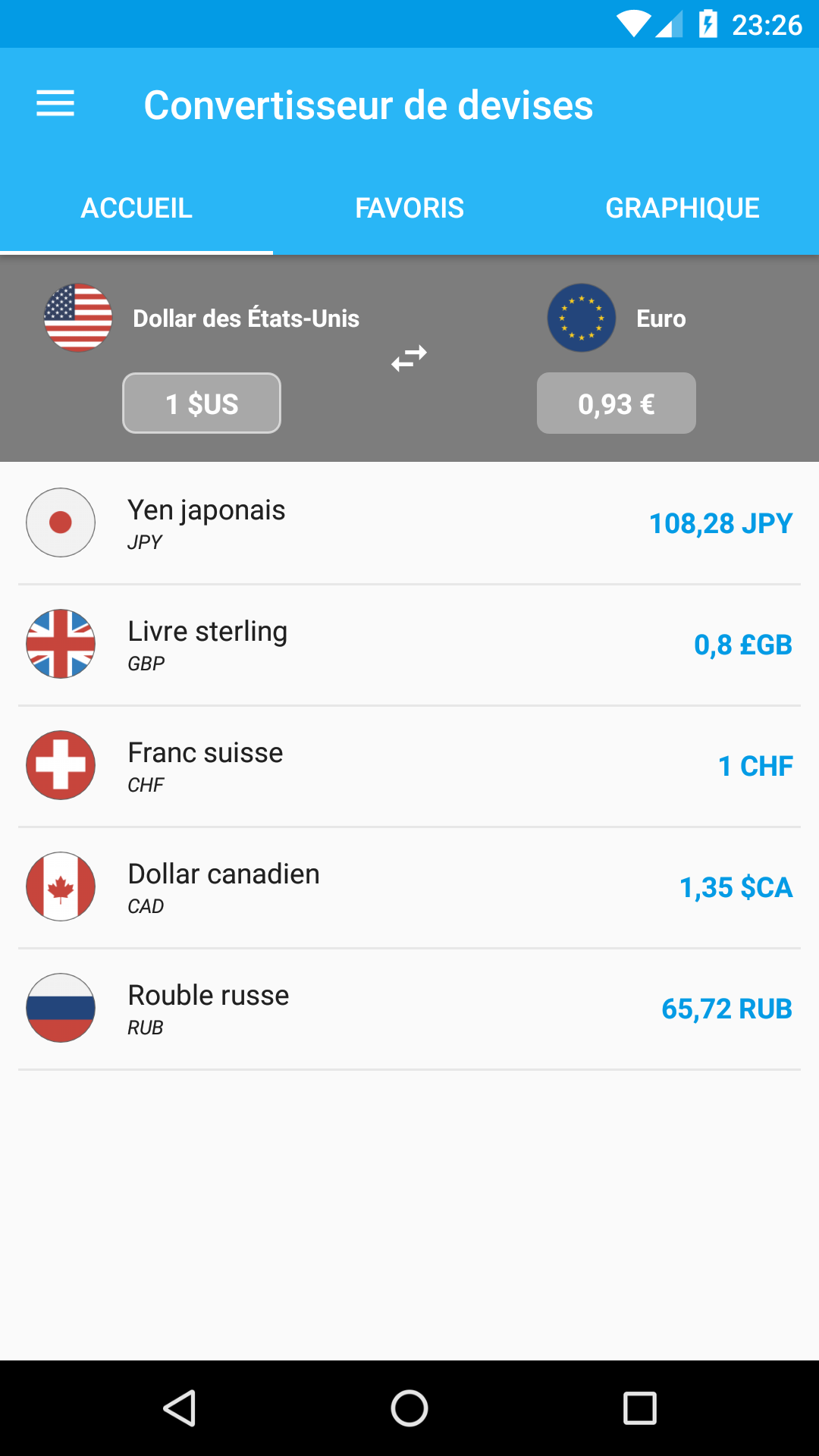
Task: Select the Livre sterling row
Action: (x=409, y=645)
